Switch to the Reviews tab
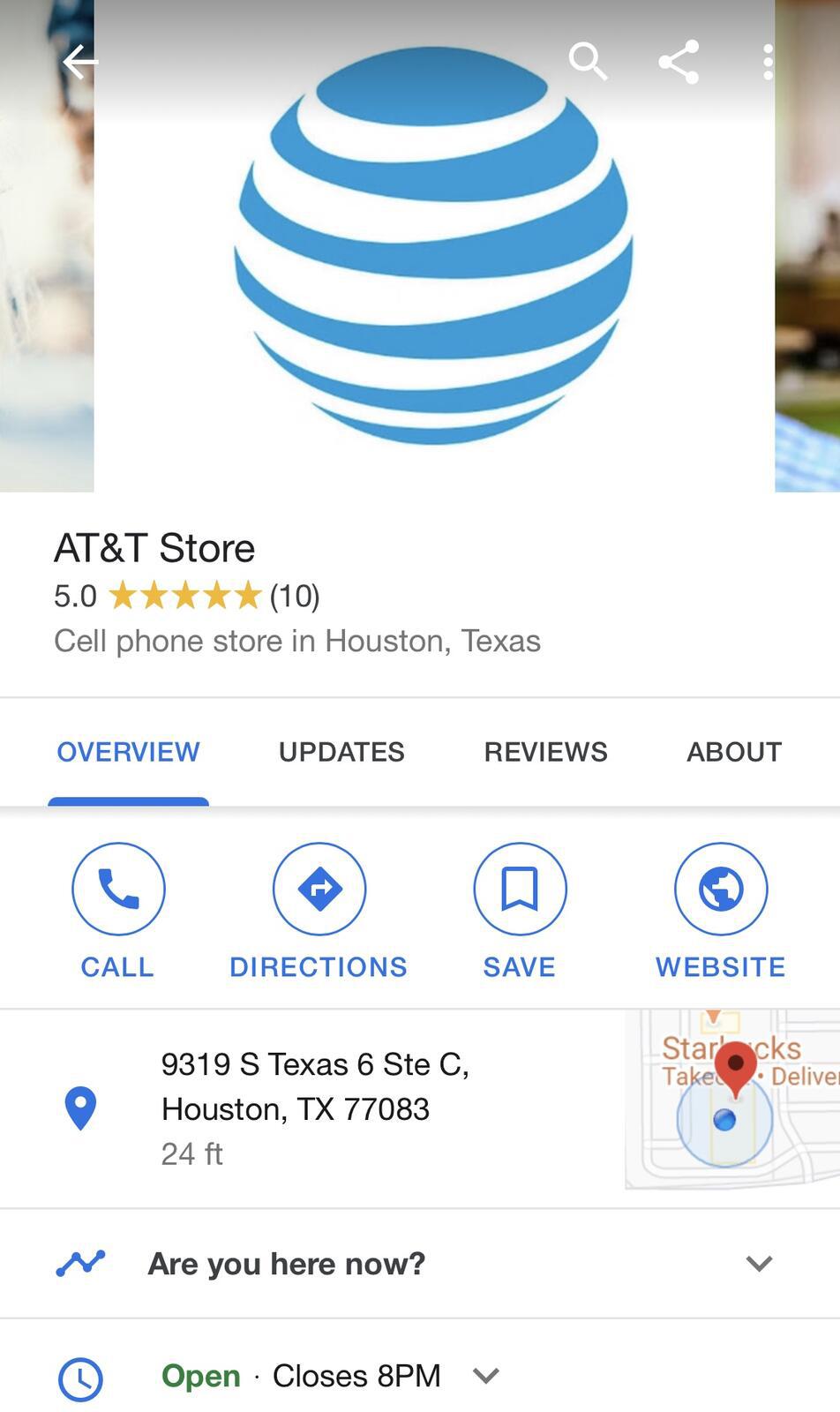840x1412 pixels. 545,752
